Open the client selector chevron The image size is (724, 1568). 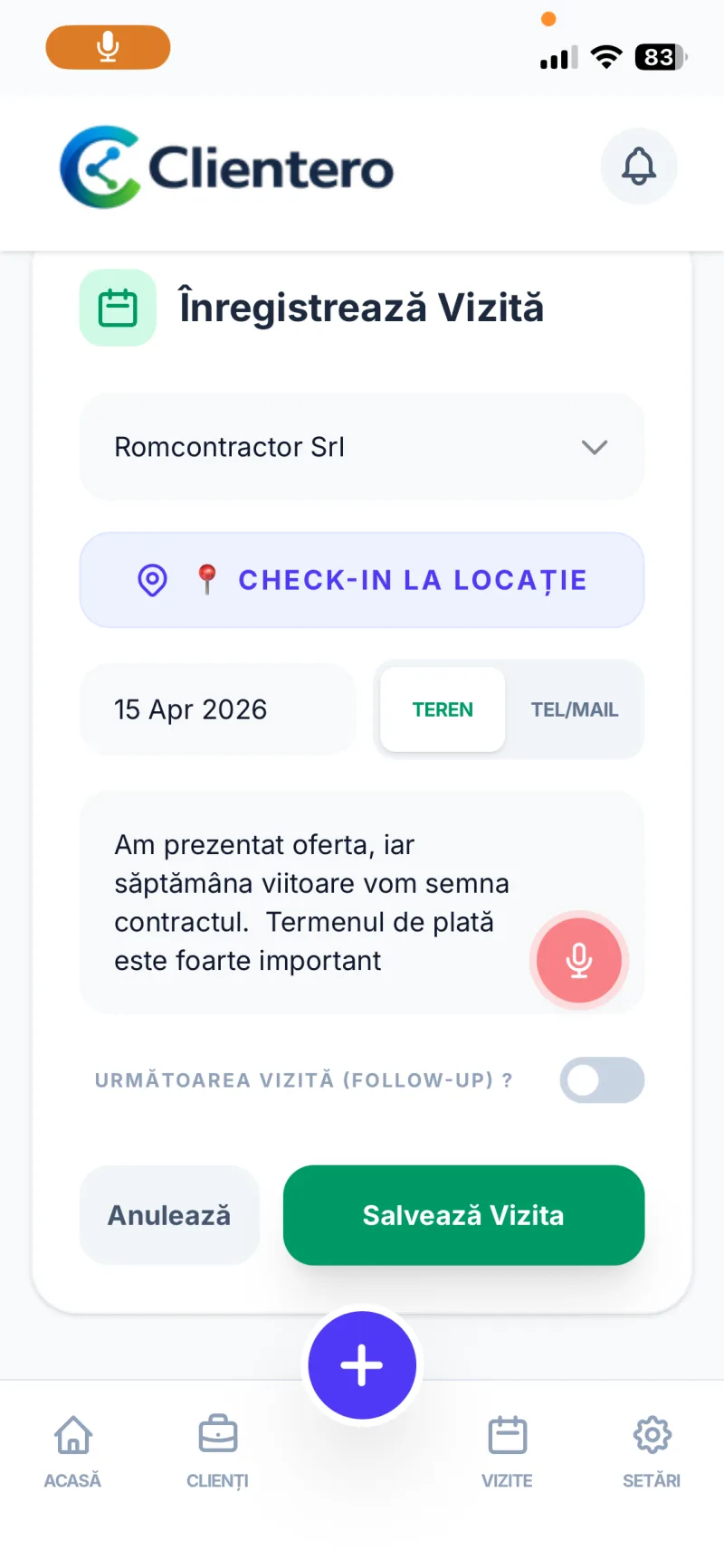coord(595,447)
